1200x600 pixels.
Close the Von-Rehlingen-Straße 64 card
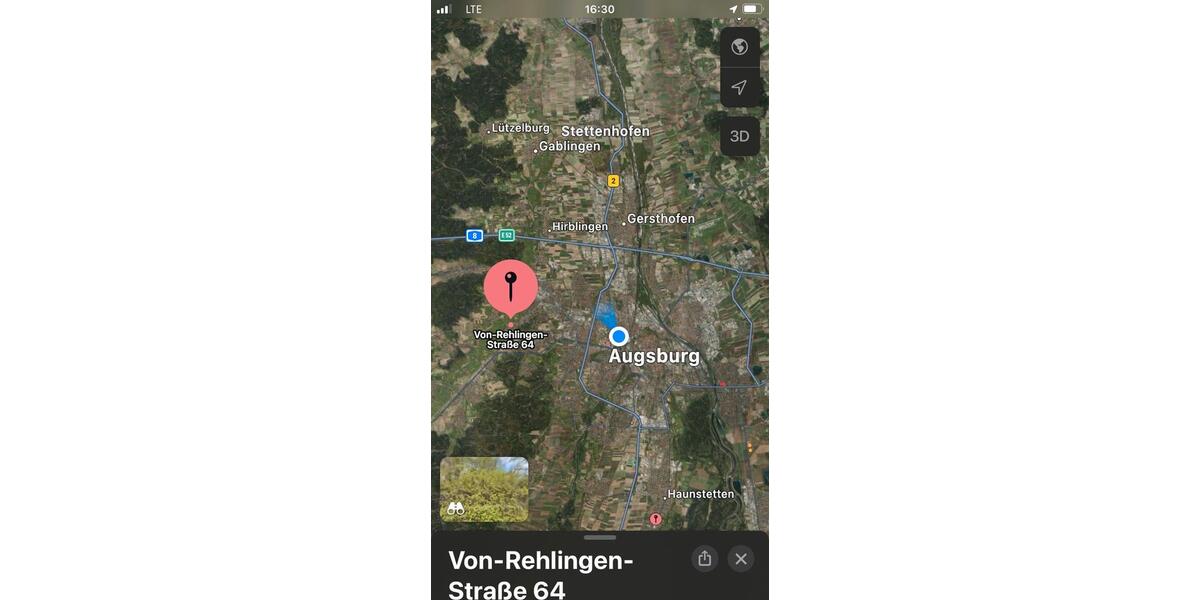pos(741,559)
